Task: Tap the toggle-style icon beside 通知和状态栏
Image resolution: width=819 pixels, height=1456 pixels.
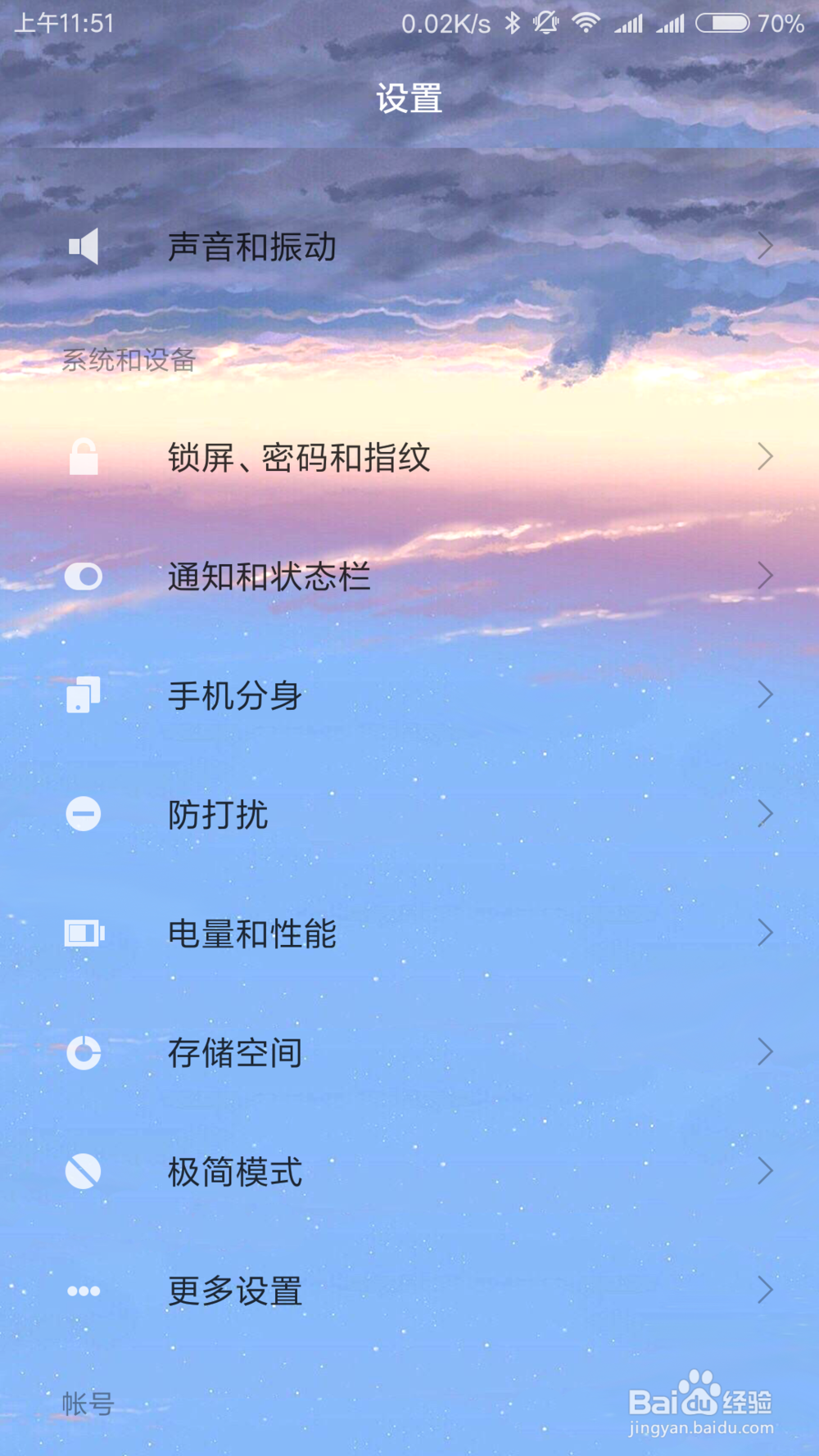Action: (x=84, y=576)
